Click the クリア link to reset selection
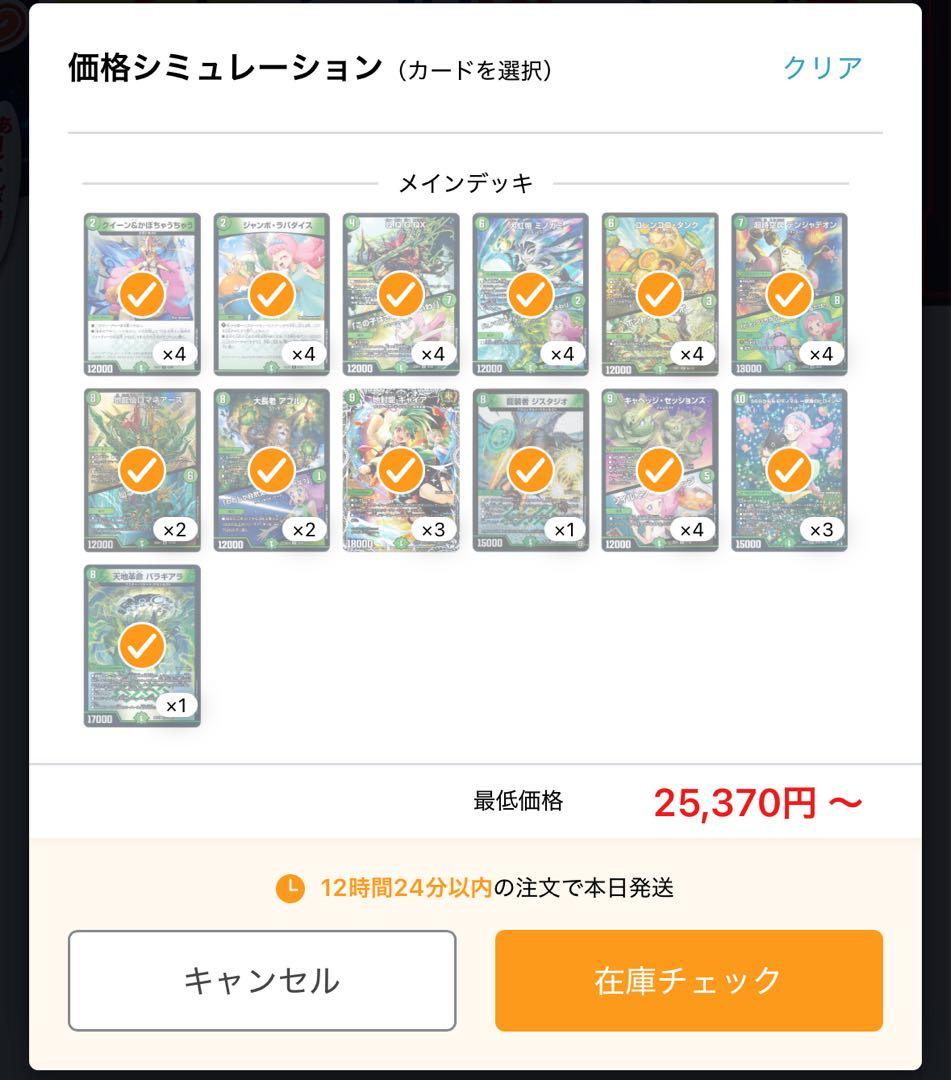This screenshot has height=1080, width=951. (822, 66)
